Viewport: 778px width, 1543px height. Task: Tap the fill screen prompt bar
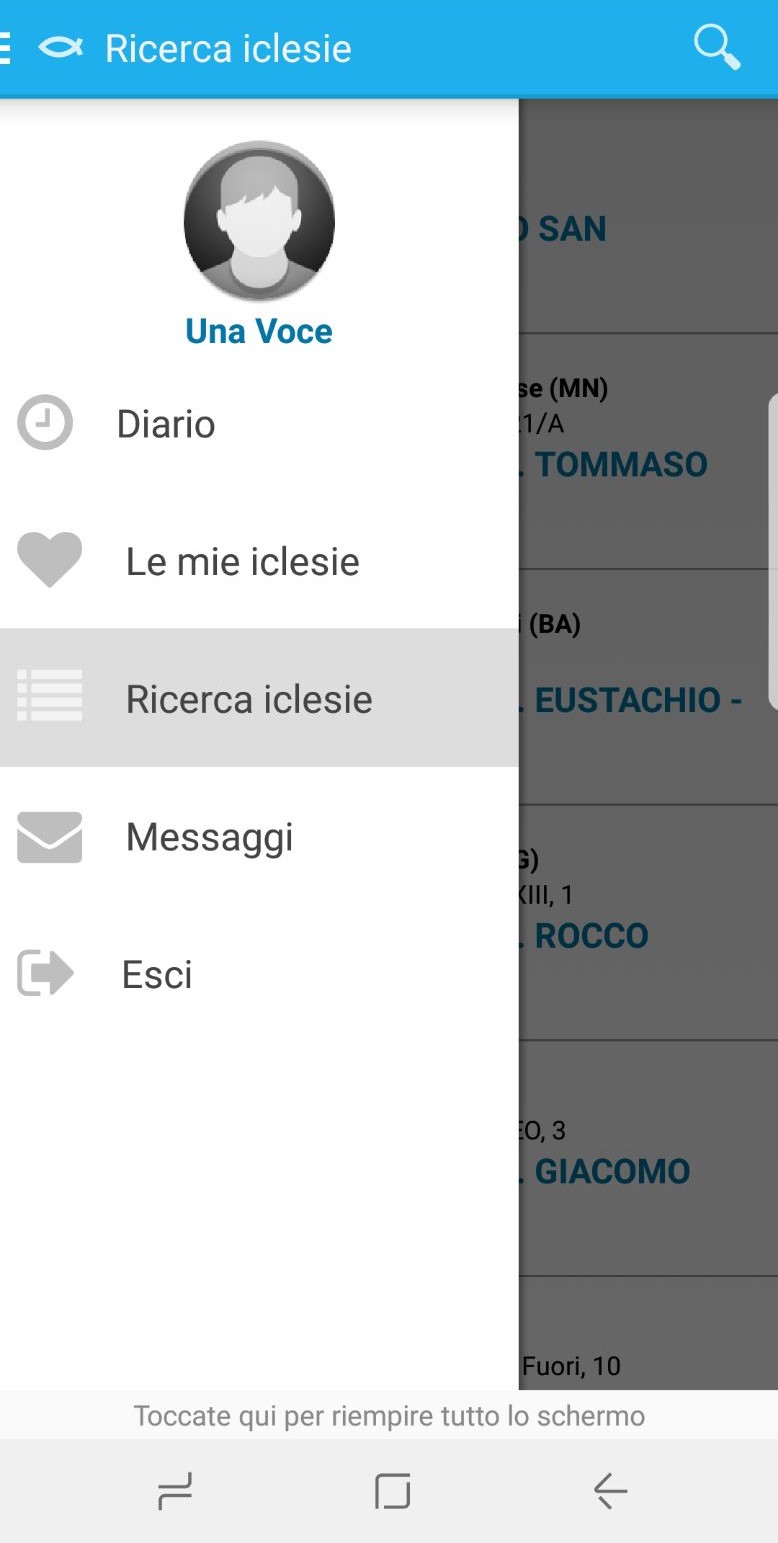point(389,1415)
